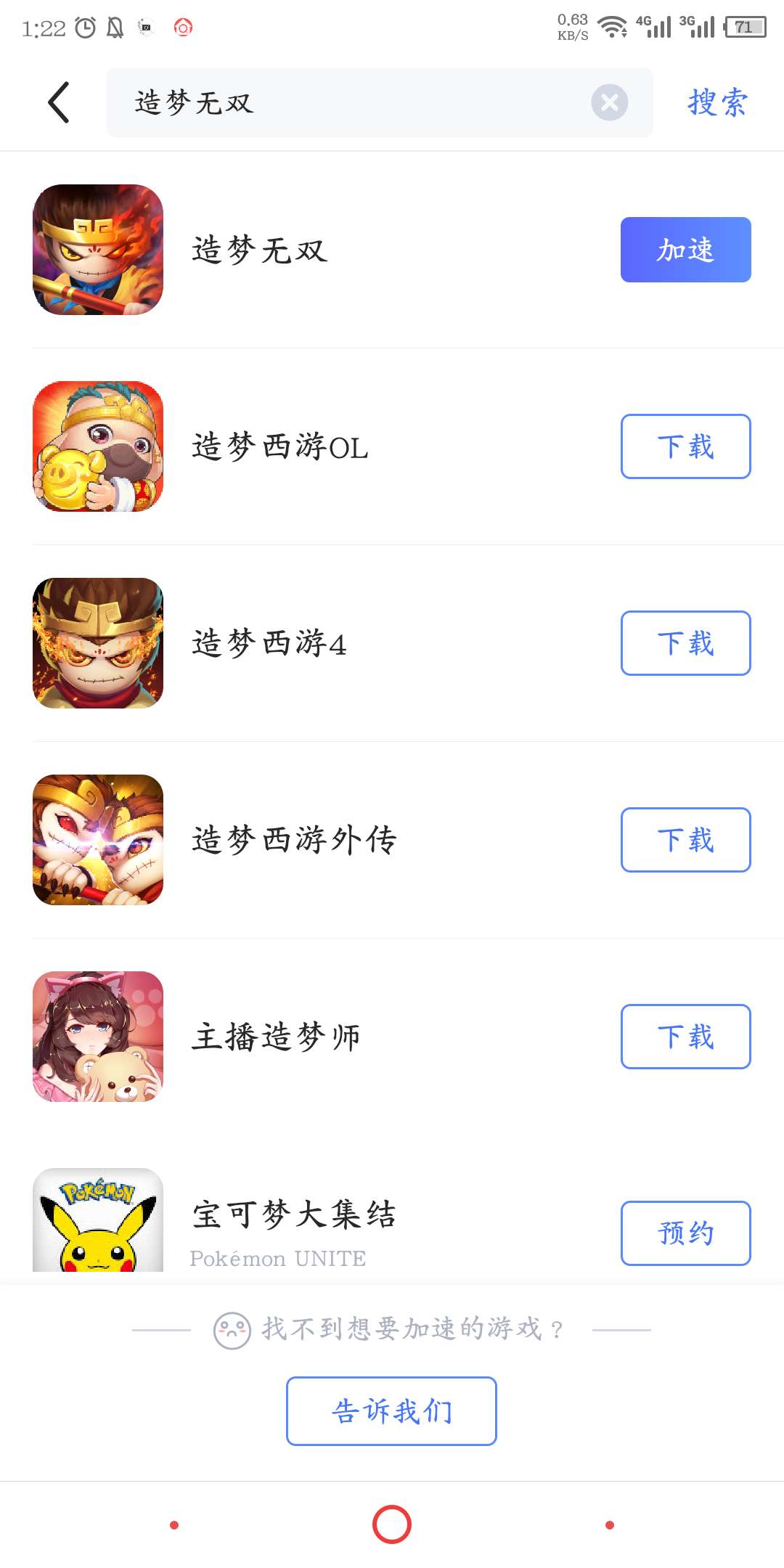Go back using the top-left arrow

click(x=59, y=102)
